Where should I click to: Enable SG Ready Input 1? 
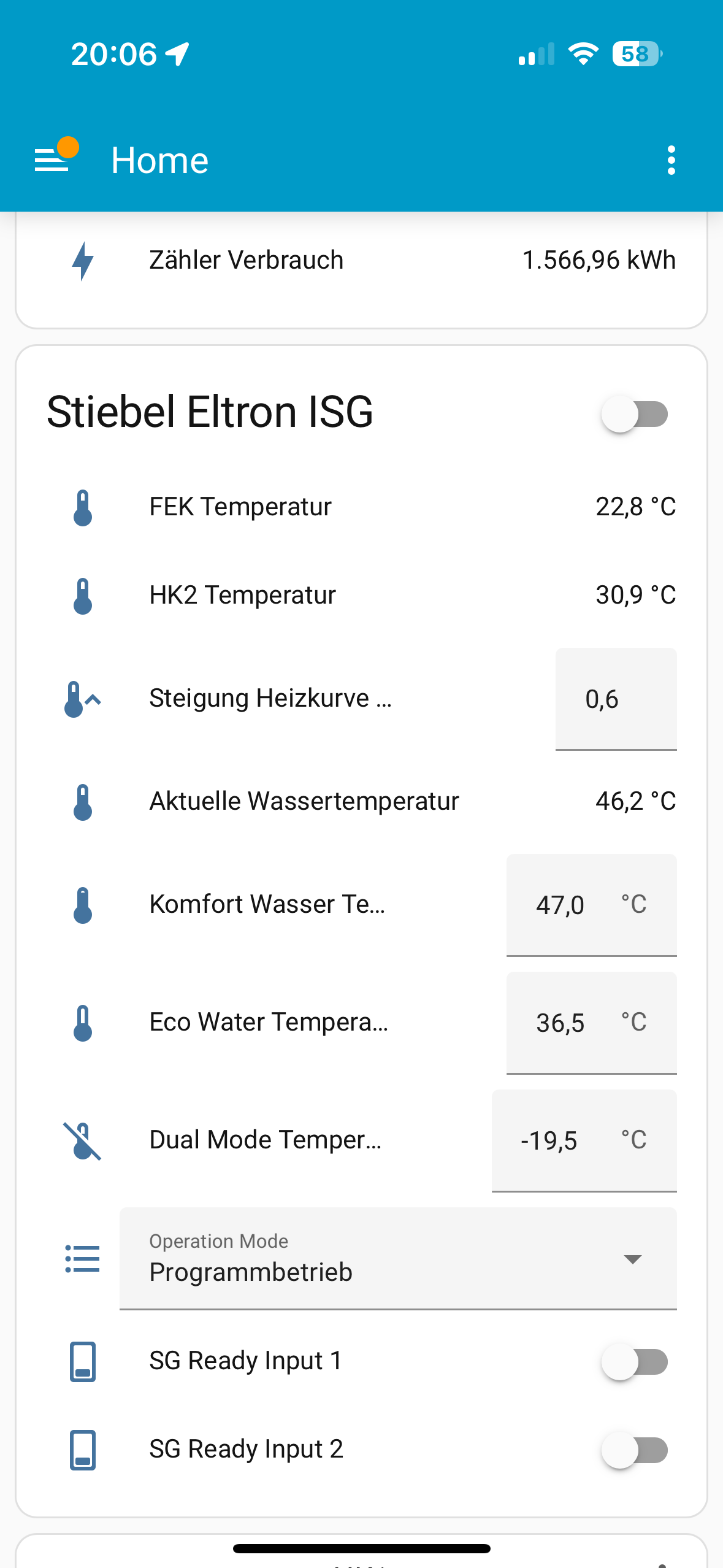[x=634, y=1362]
